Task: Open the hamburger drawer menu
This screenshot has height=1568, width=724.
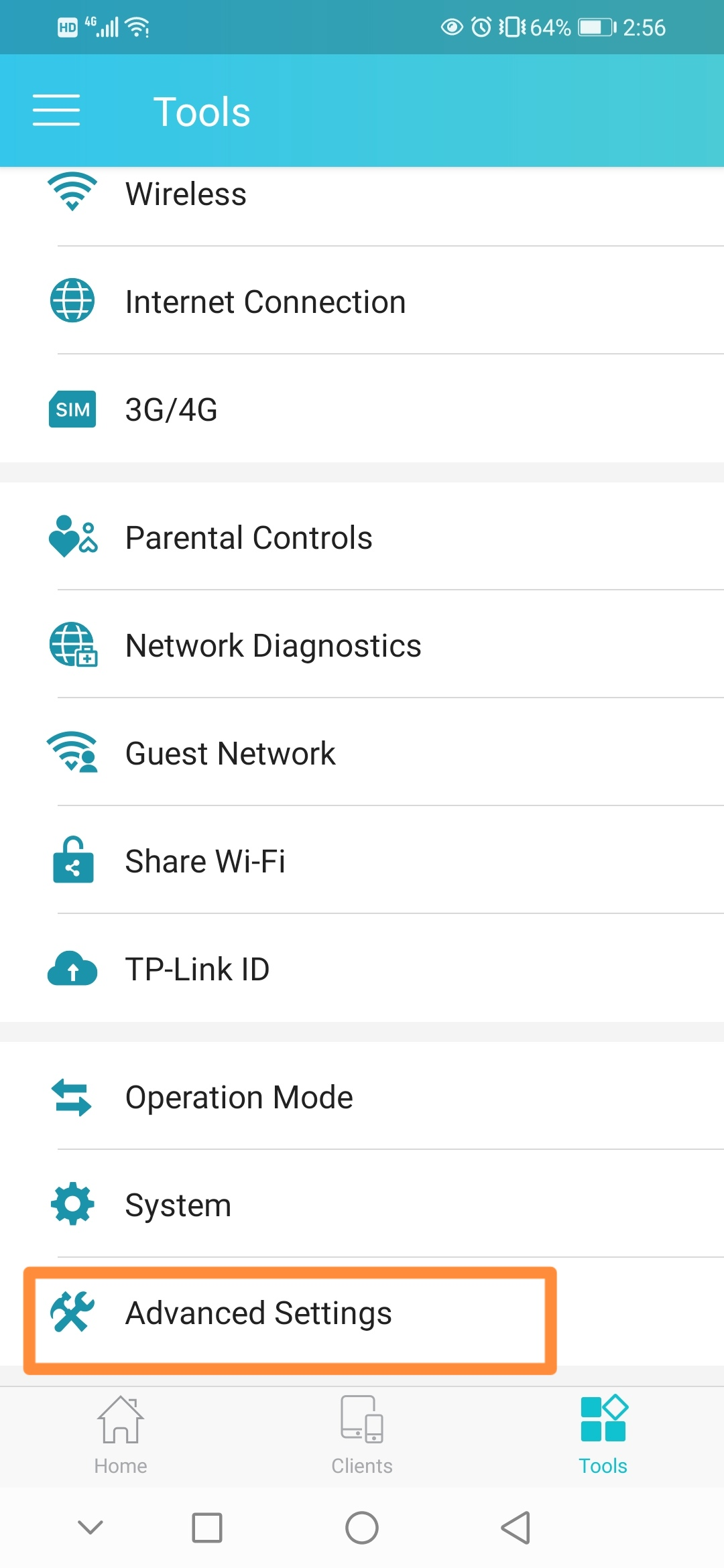Action: tap(56, 111)
